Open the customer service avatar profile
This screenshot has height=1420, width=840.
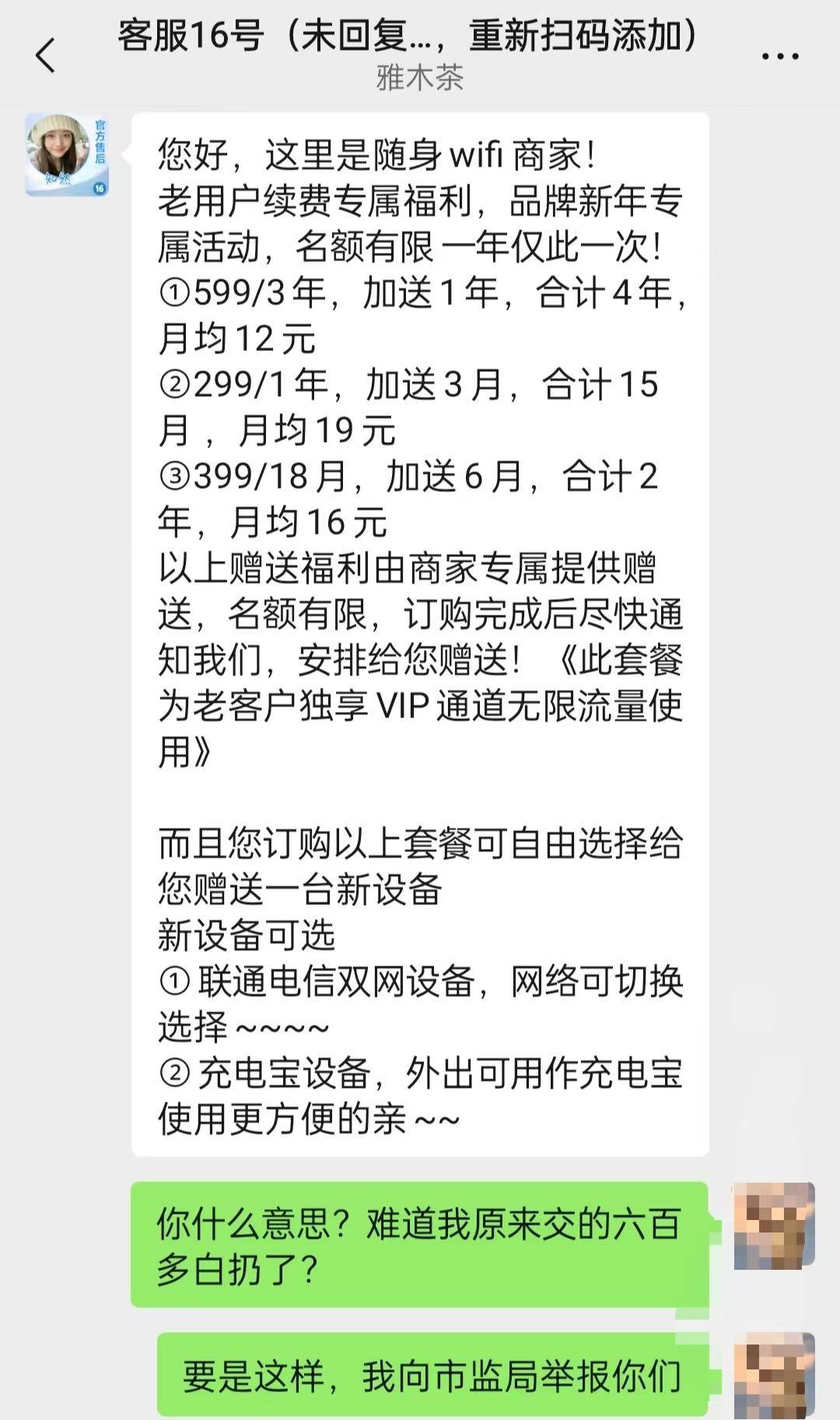[67, 154]
